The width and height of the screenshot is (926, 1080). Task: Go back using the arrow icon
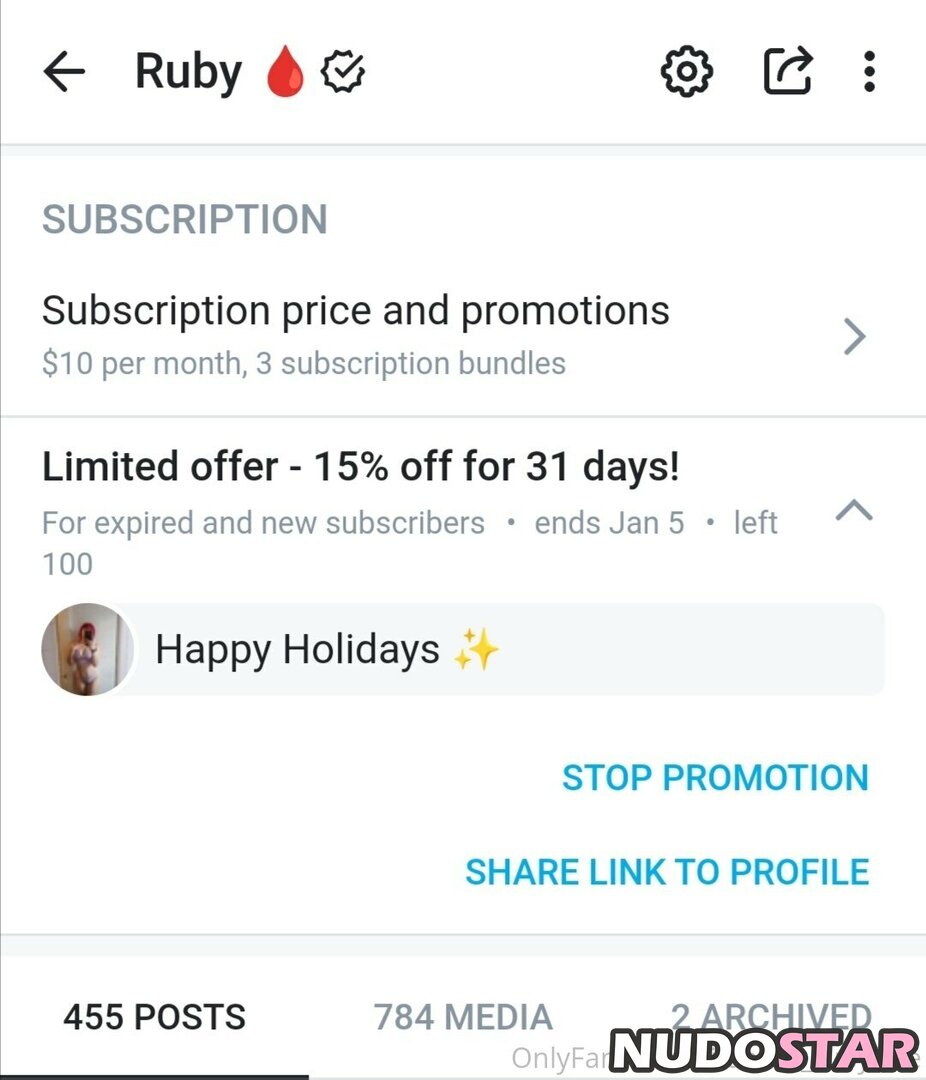tap(64, 72)
